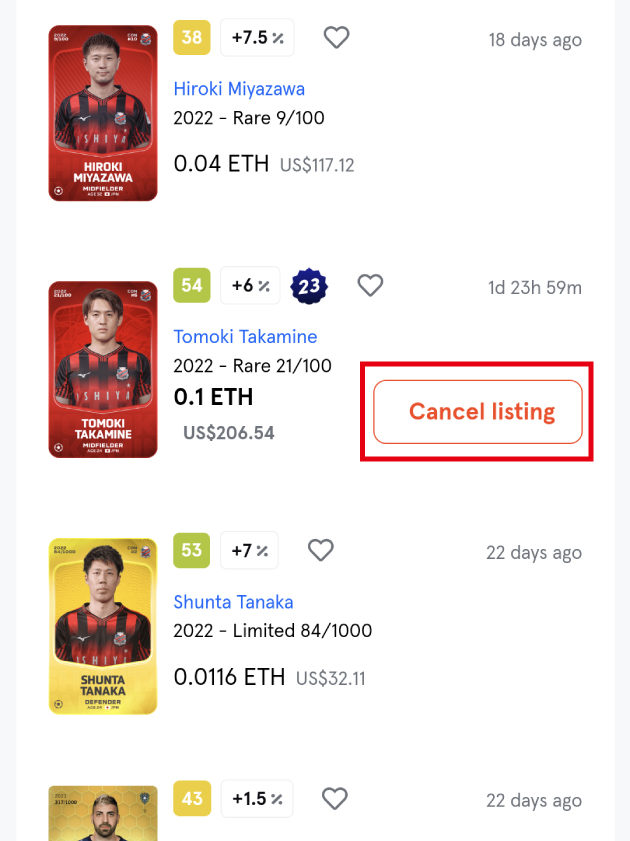Viewport: 630px width, 841px height.
Task: View the Shunta Tanaka card image
Action: tap(103, 626)
